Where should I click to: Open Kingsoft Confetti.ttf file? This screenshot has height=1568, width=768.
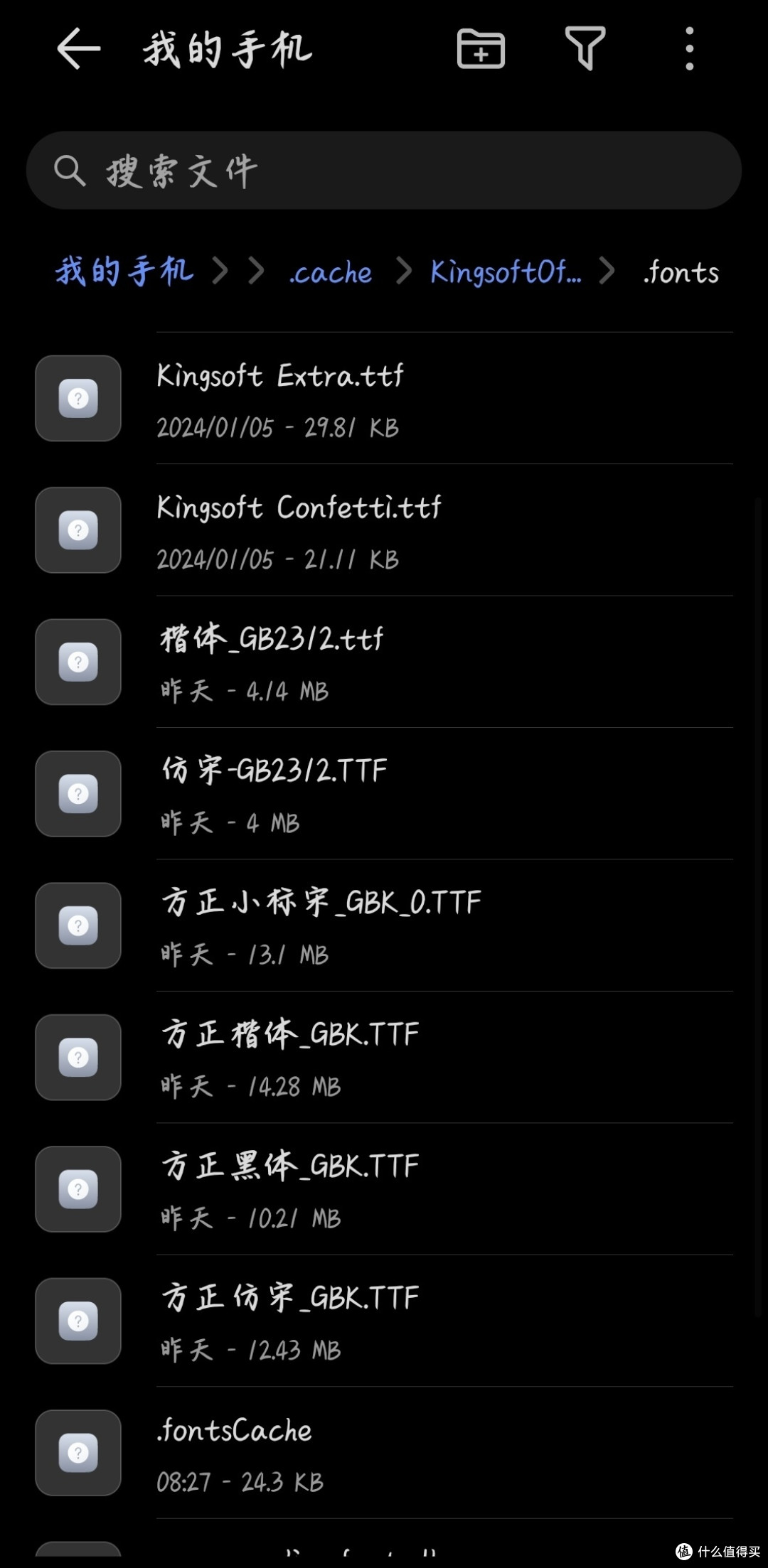[384, 530]
